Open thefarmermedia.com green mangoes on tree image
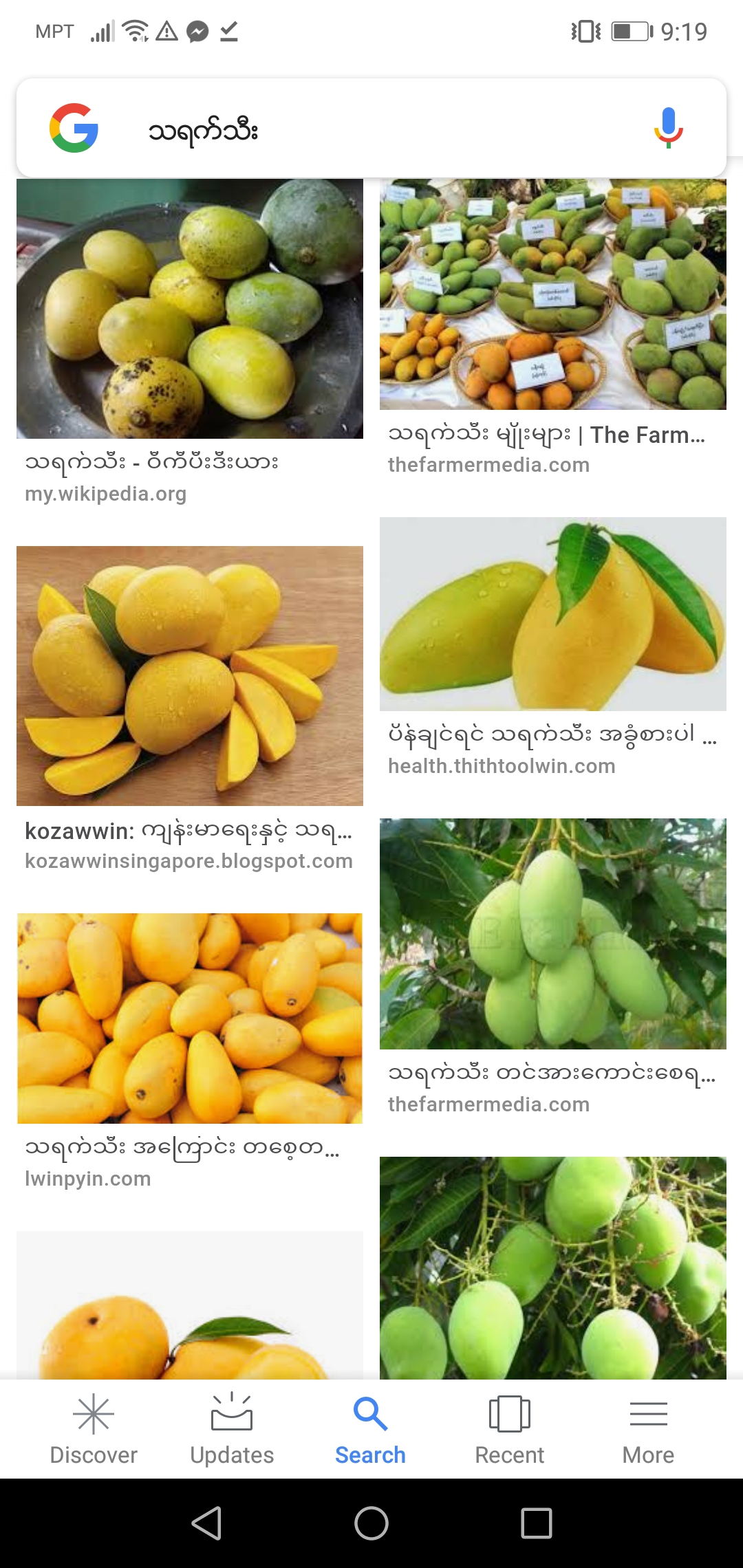The image size is (743, 1568). click(552, 933)
